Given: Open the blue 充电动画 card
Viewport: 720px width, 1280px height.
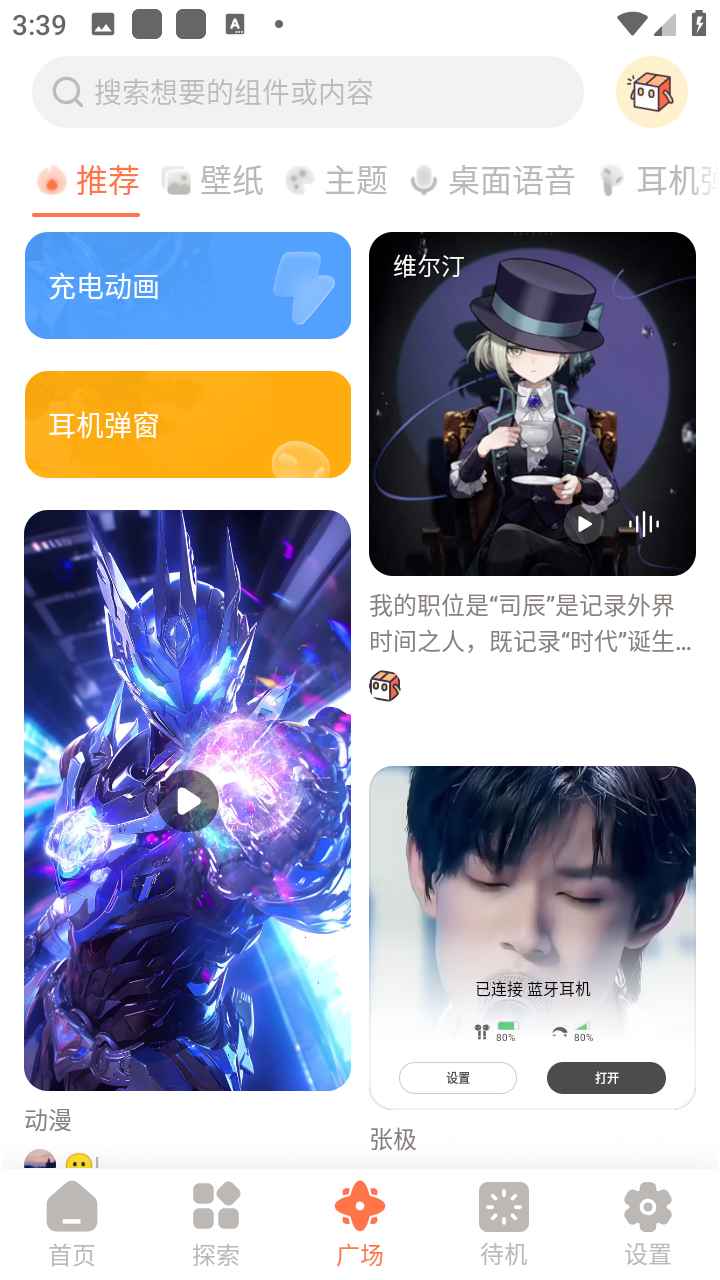Looking at the screenshot, I should pyautogui.click(x=188, y=286).
